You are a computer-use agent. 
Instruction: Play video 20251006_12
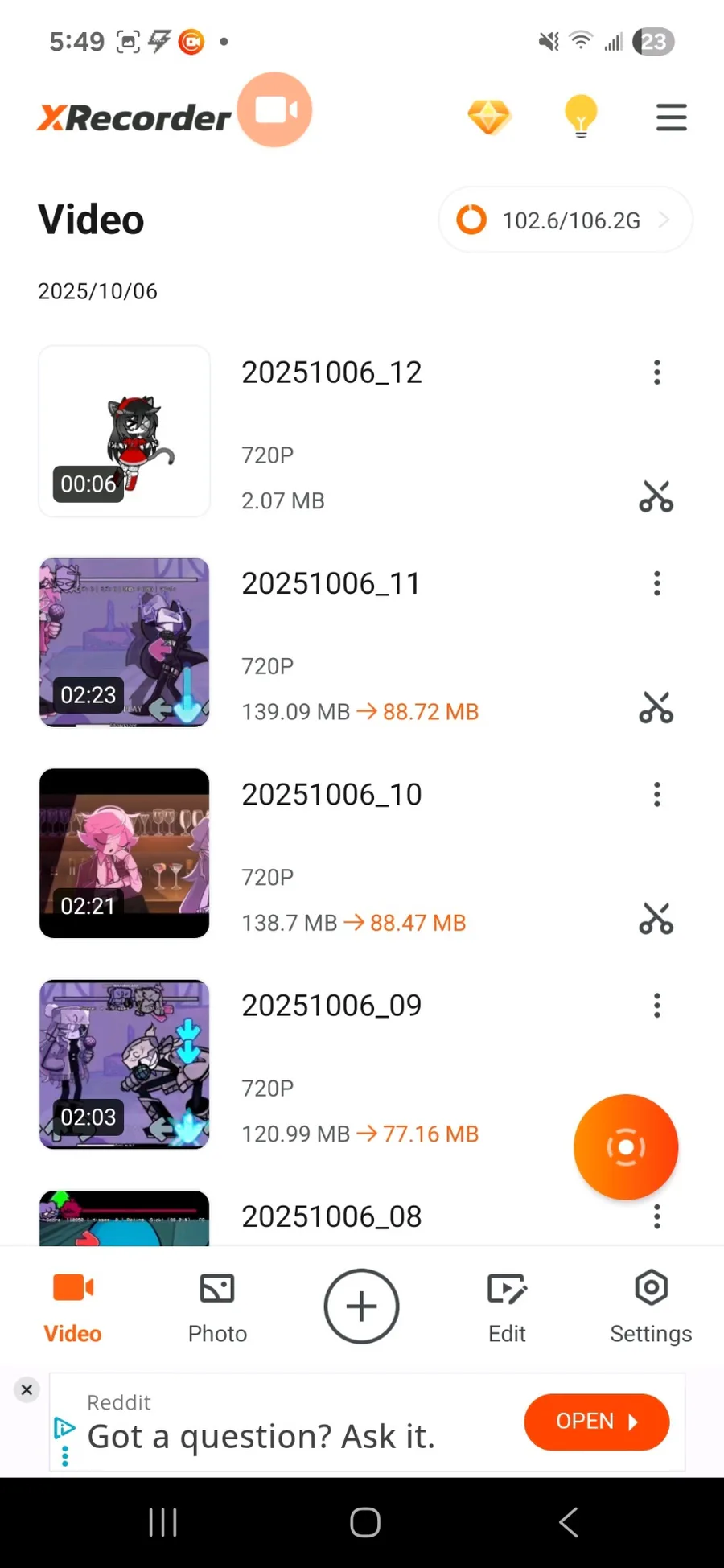[124, 431]
